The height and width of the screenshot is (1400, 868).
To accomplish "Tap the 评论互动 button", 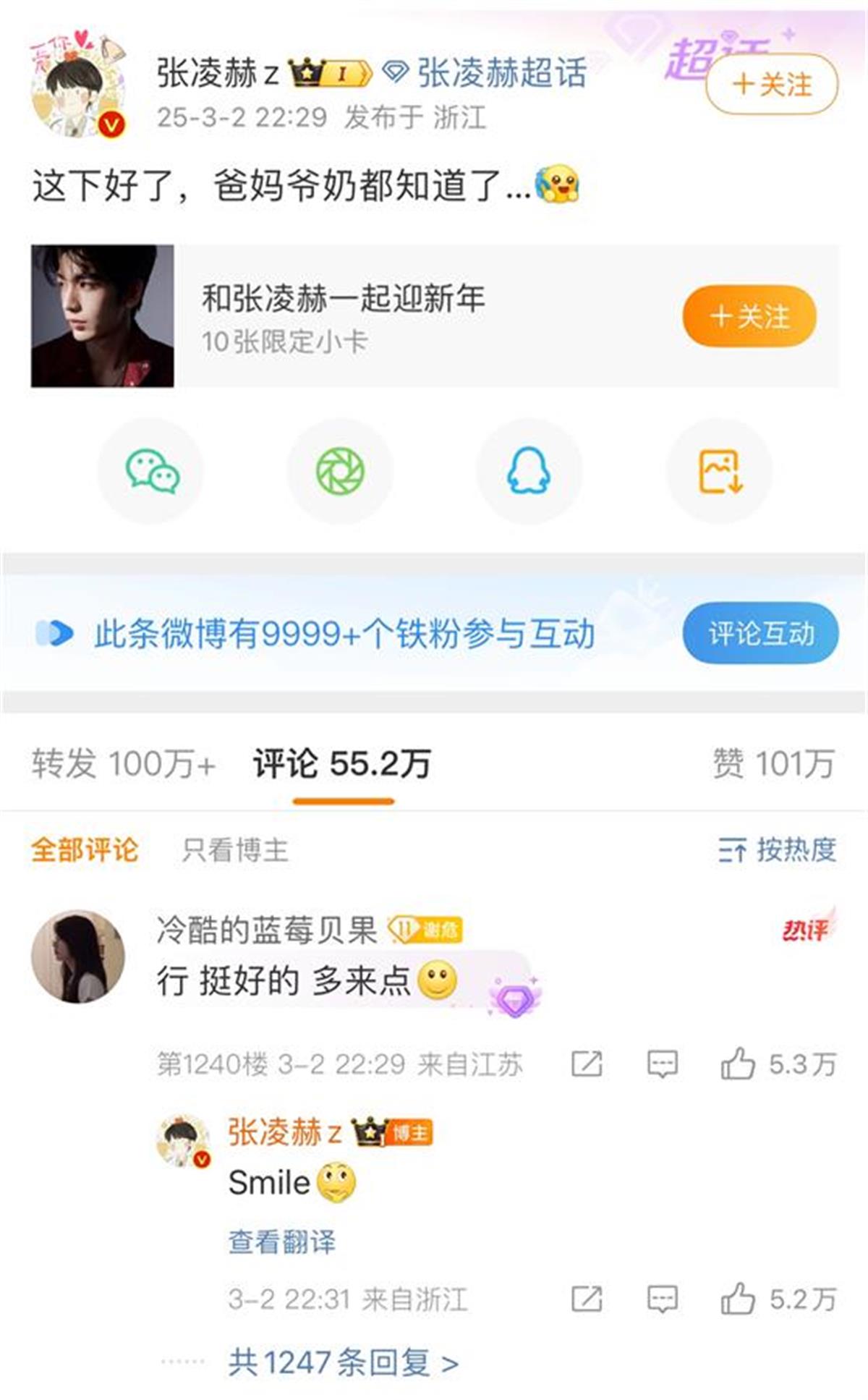I will 760,633.
